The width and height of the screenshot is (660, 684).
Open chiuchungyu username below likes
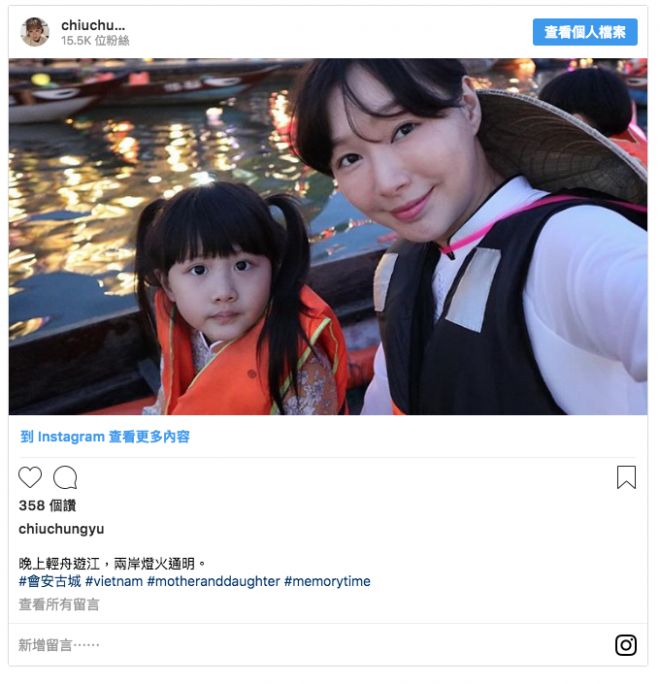[x=61, y=529]
